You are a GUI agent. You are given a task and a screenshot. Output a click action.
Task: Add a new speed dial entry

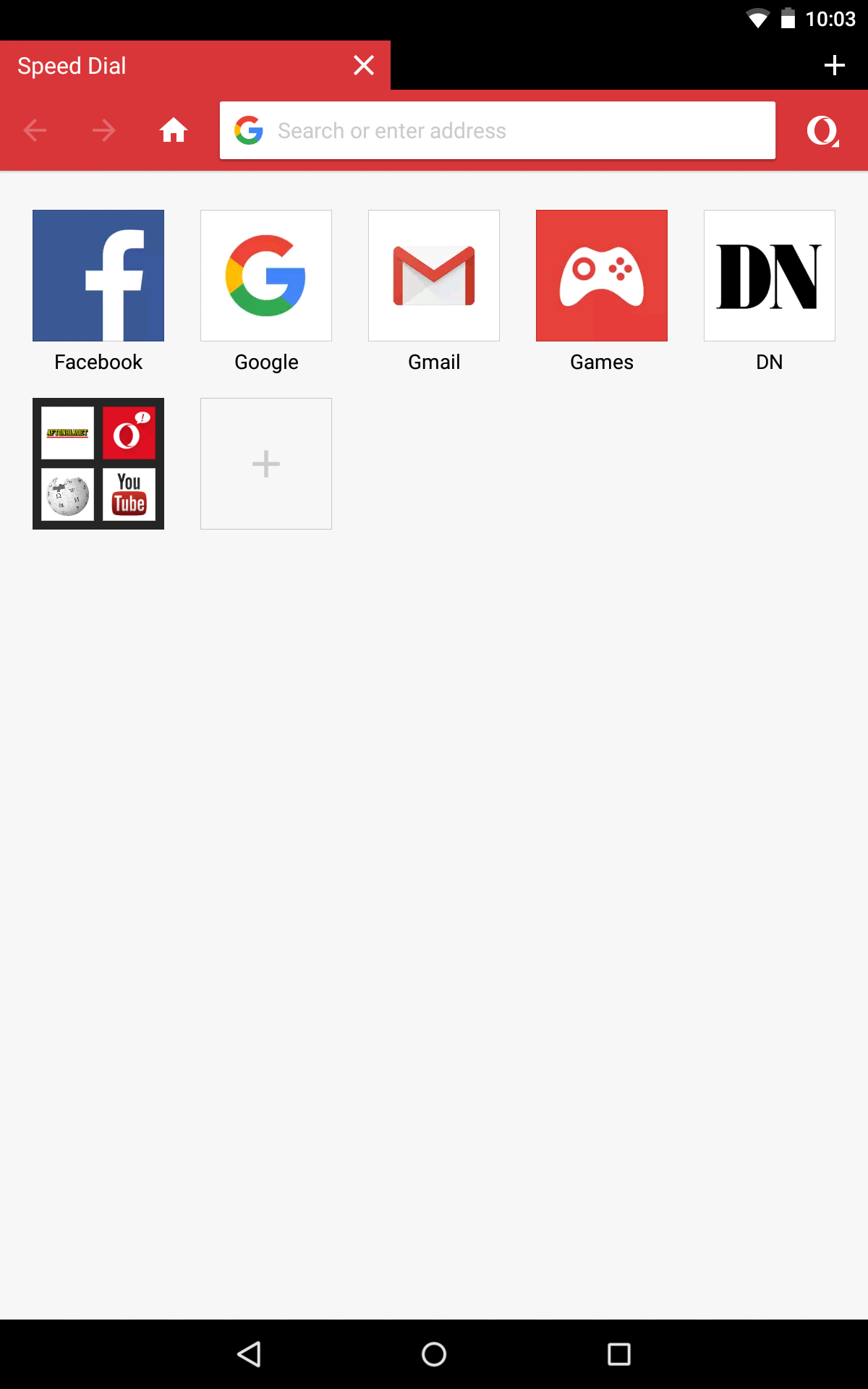point(265,463)
